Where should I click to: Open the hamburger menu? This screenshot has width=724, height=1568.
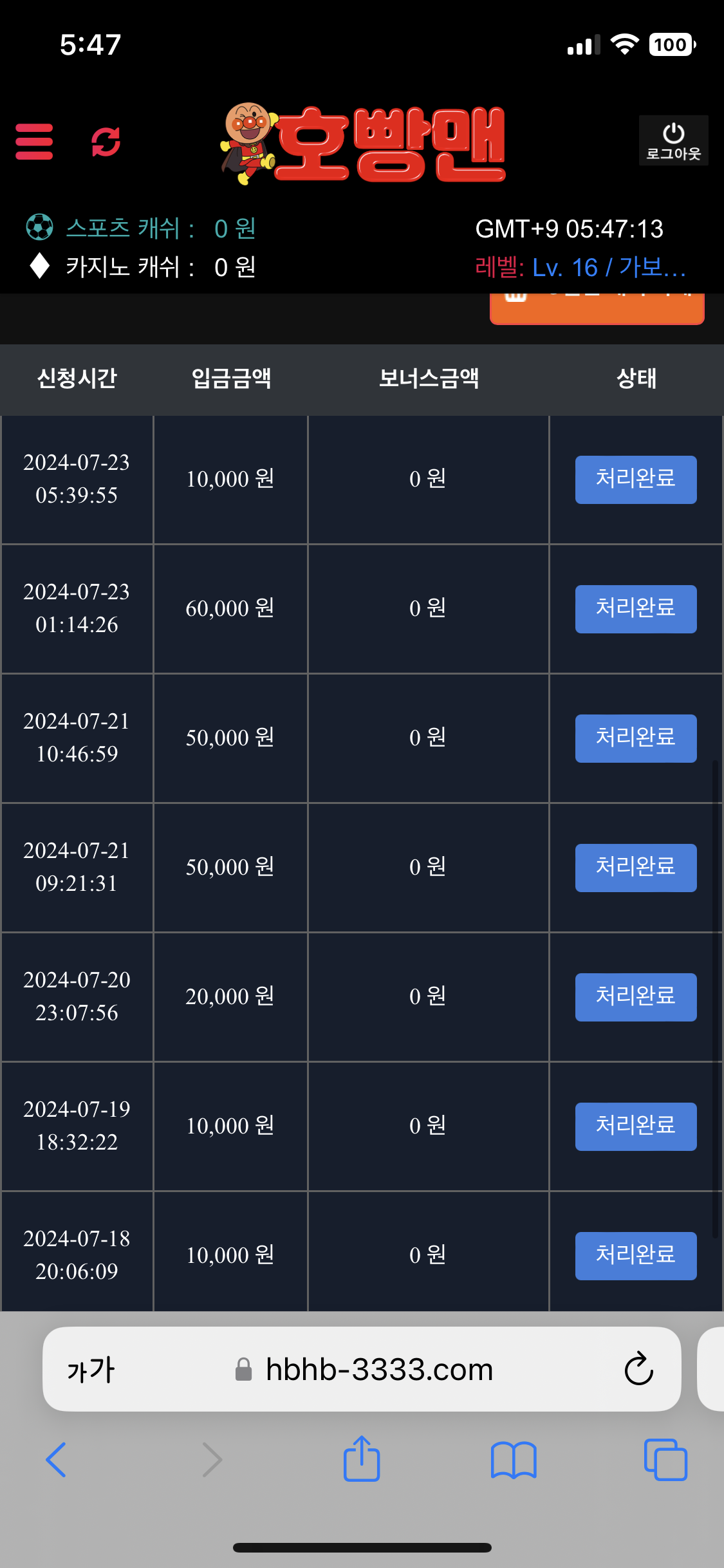point(34,142)
